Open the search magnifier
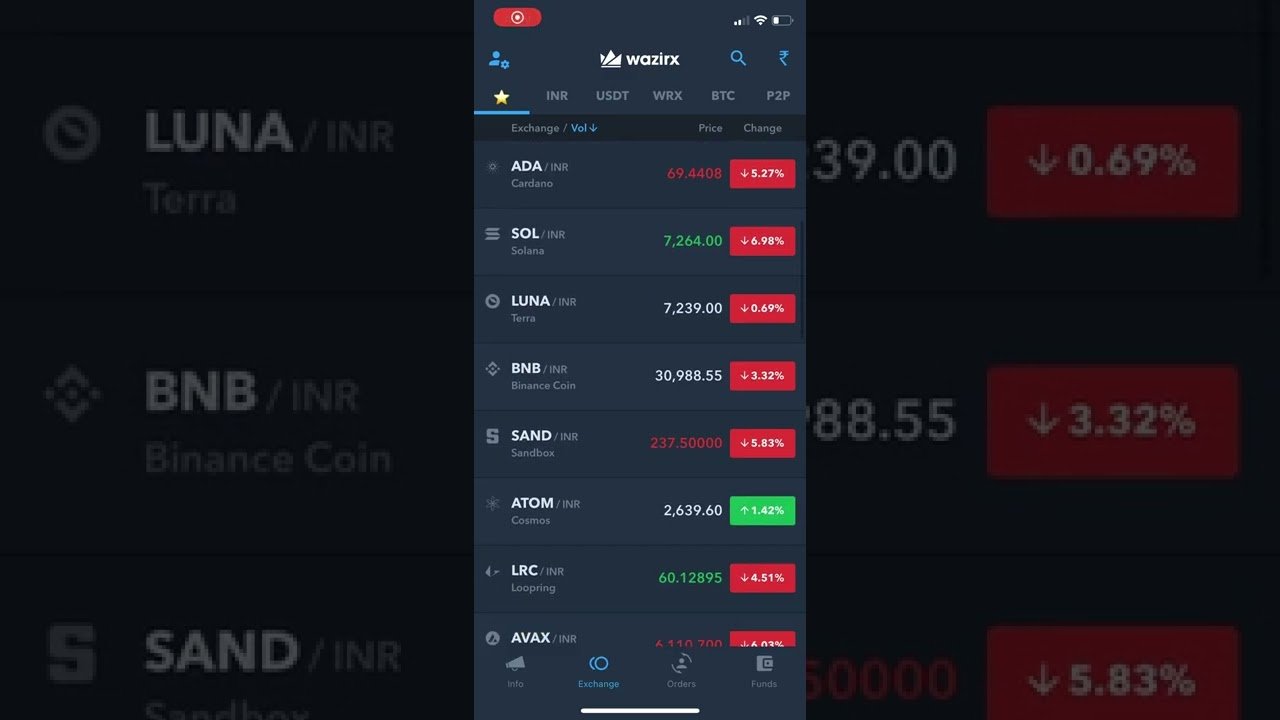The height and width of the screenshot is (720, 1280). pos(738,58)
